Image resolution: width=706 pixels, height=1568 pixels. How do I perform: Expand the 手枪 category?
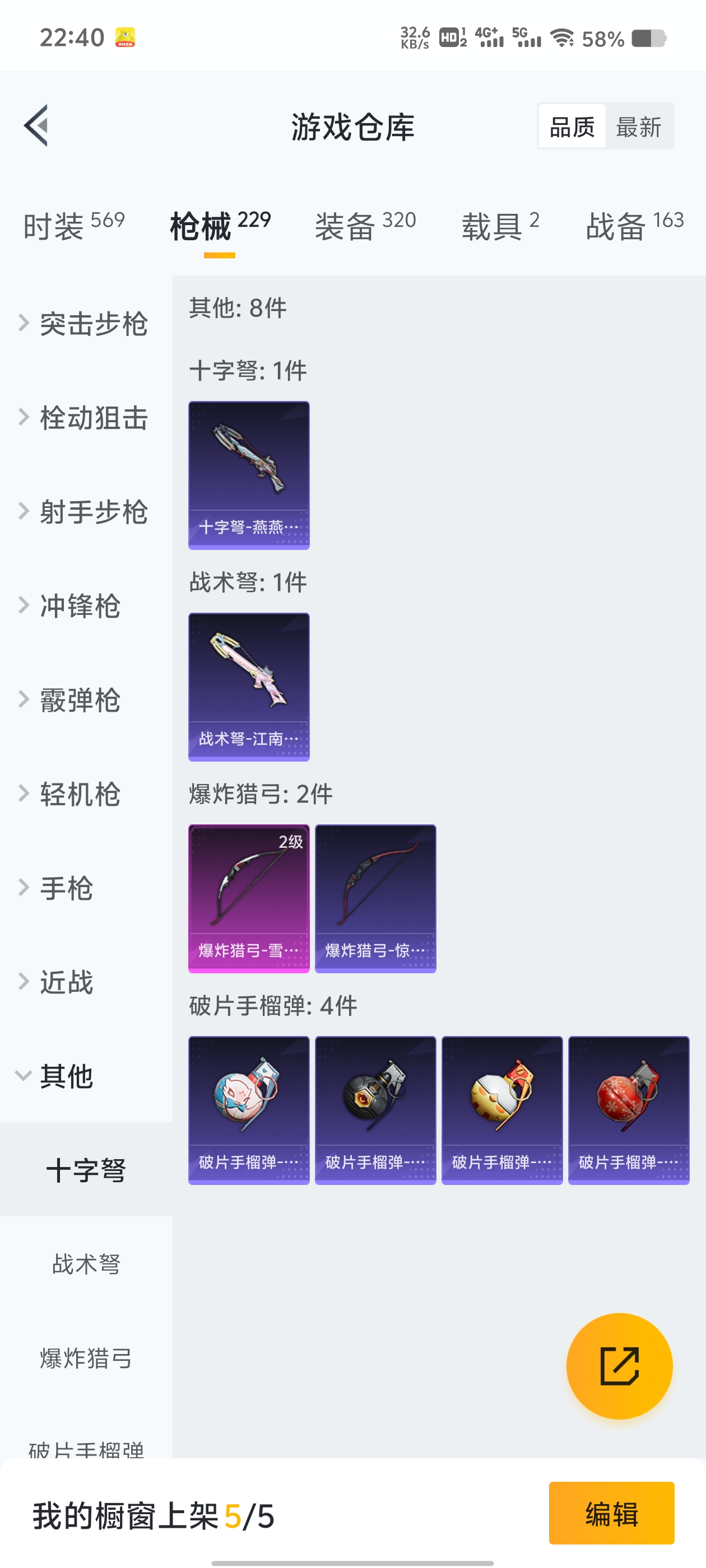[x=67, y=888]
